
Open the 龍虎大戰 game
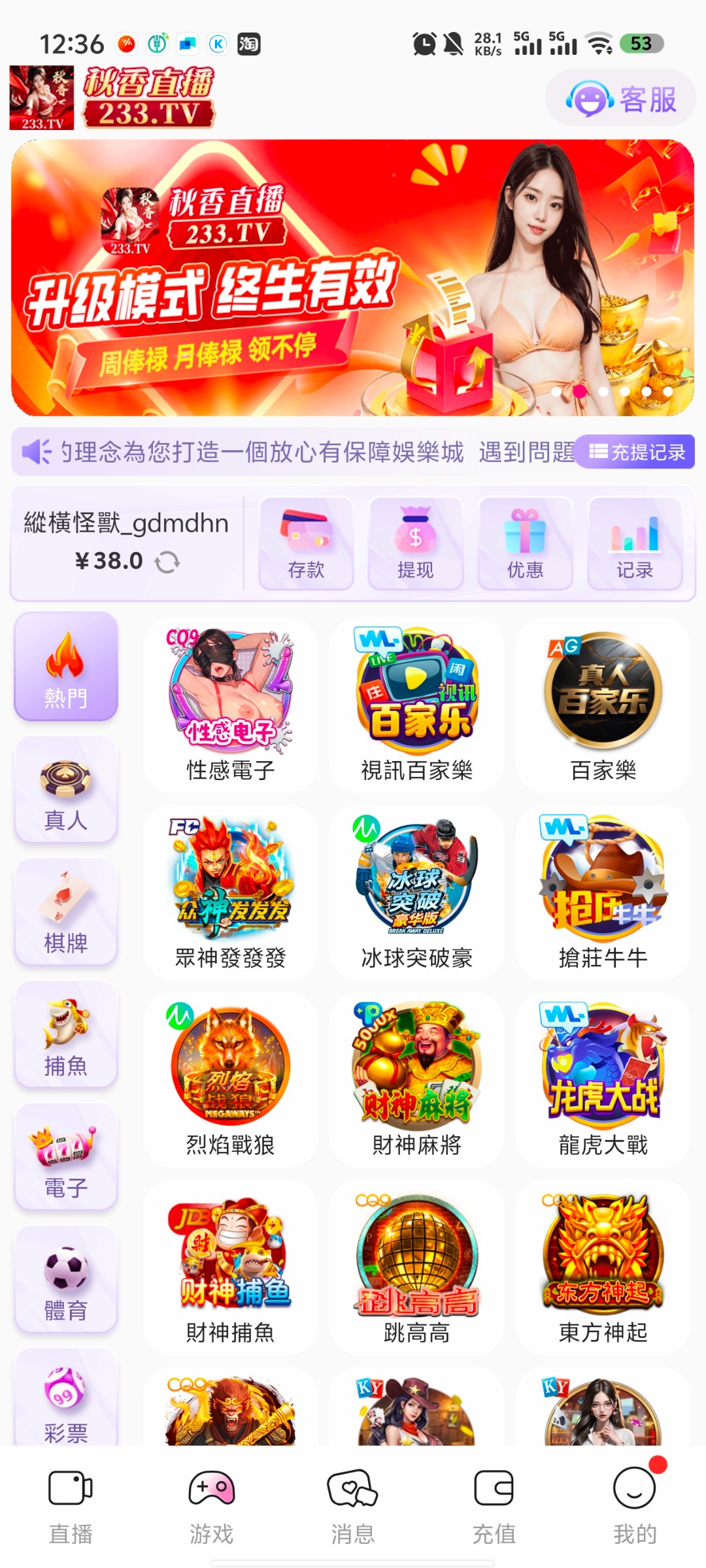(x=603, y=1079)
